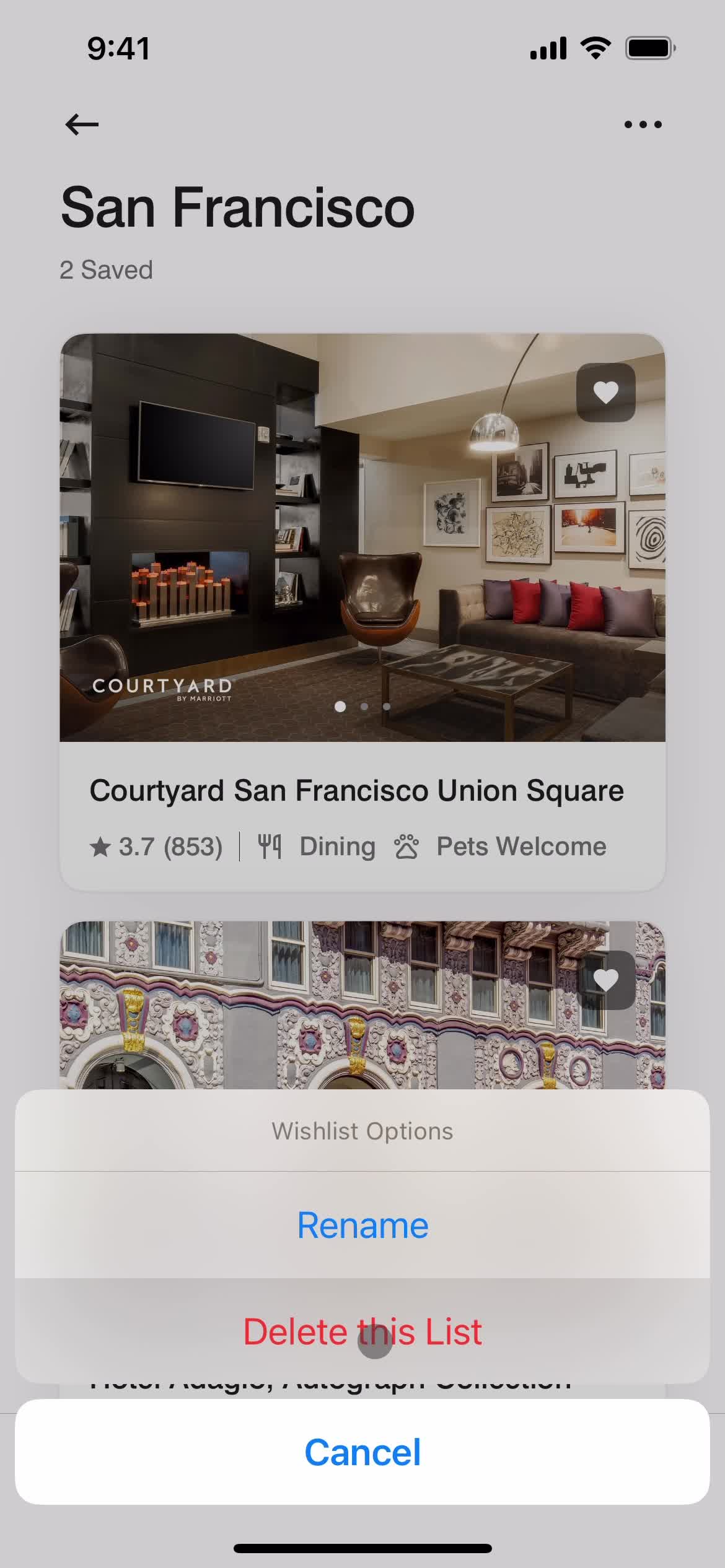Dismiss the sheet with Cancel
The width and height of the screenshot is (725, 1568).
coord(362,1451)
